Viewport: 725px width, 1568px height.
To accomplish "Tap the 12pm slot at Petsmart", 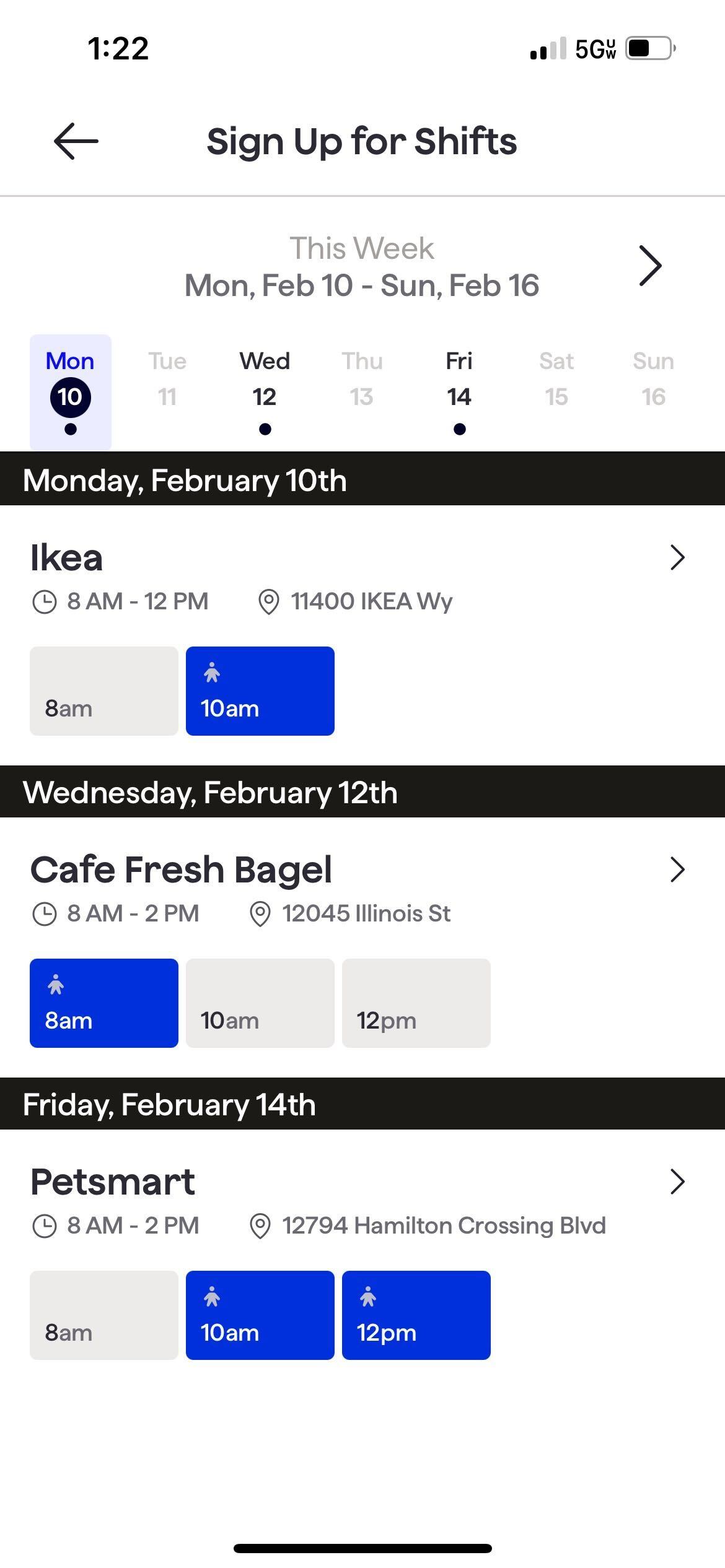I will pos(416,1315).
